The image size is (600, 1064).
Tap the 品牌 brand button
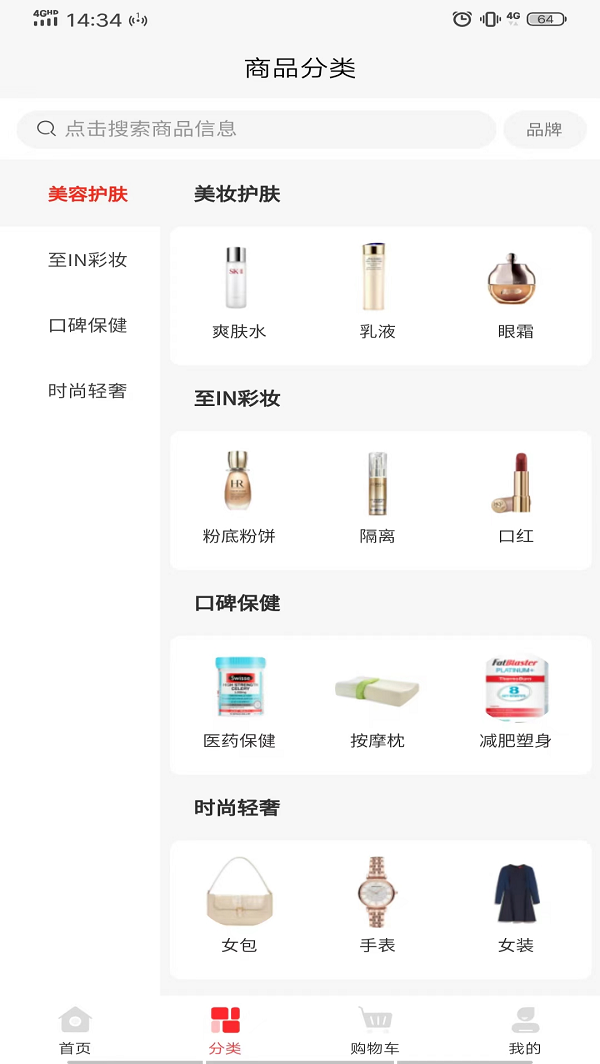pyautogui.click(x=544, y=129)
